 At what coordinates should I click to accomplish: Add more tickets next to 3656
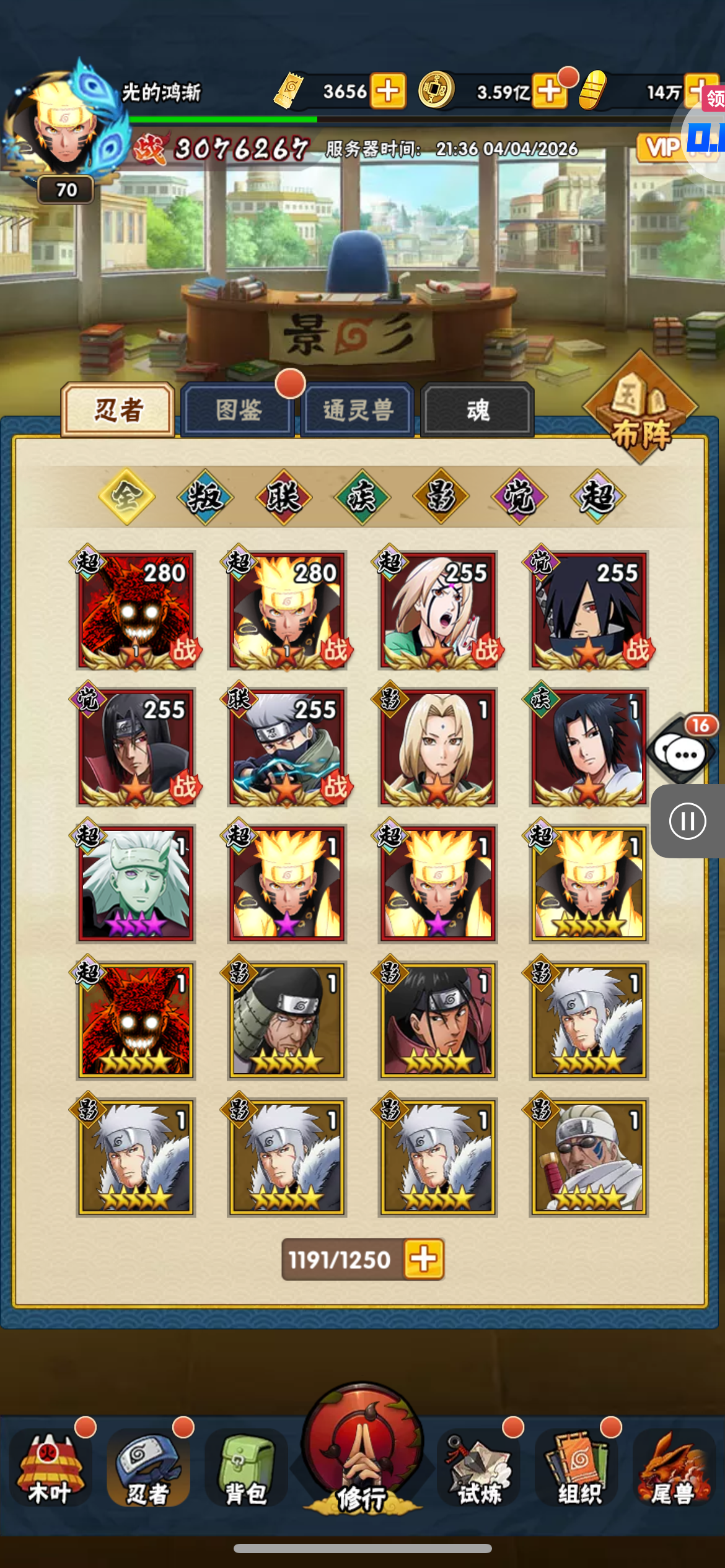click(388, 91)
